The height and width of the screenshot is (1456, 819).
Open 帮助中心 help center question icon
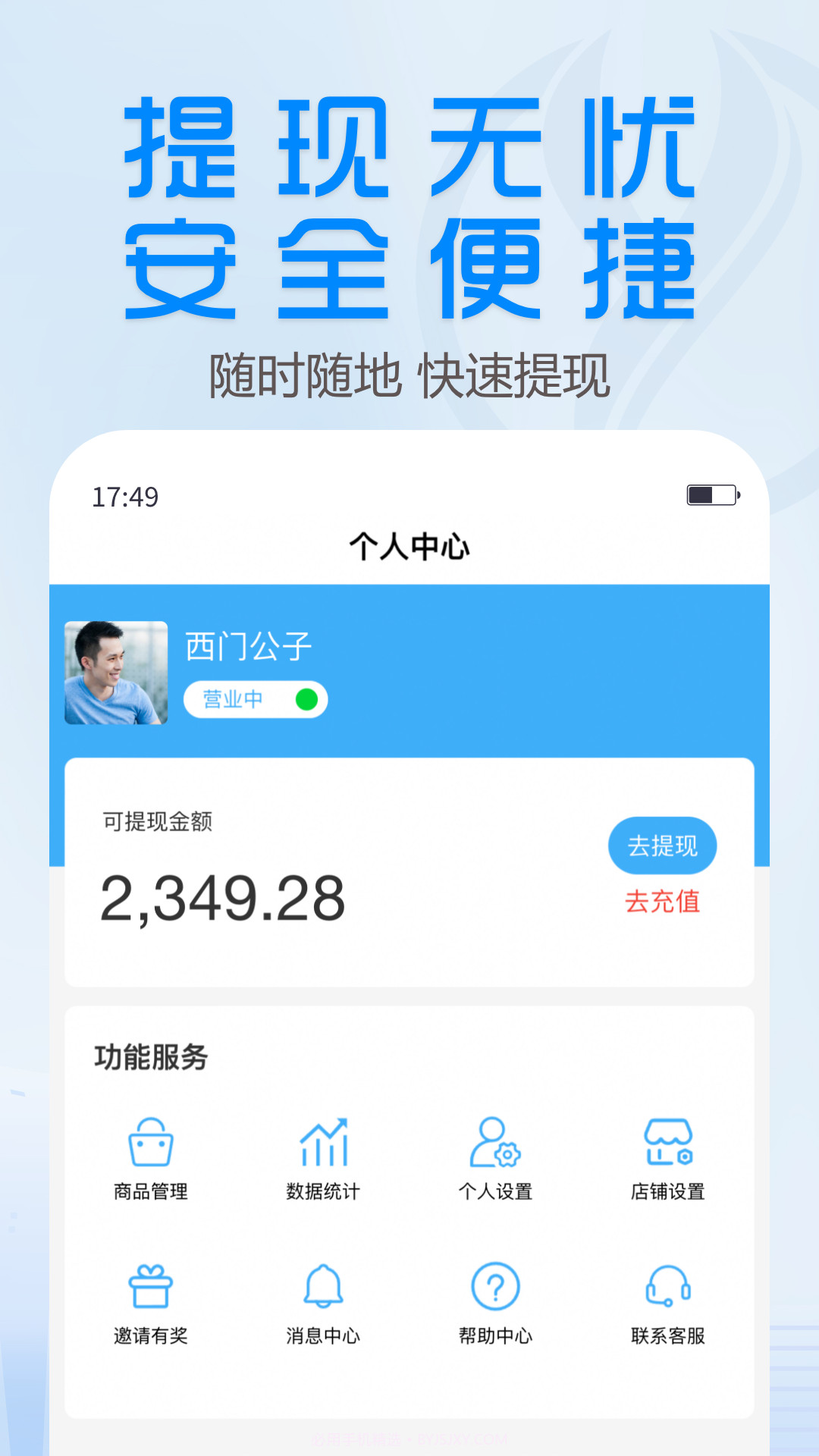pos(495,1285)
